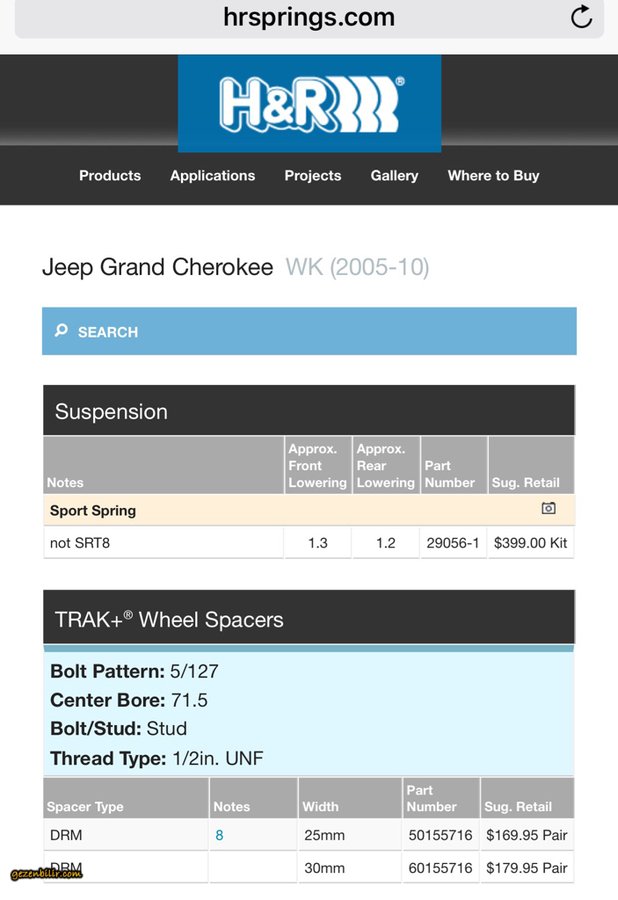Image resolution: width=618 pixels, height=900 pixels.
Task: Open the H&R logo home link
Action: pyautogui.click(x=309, y=103)
